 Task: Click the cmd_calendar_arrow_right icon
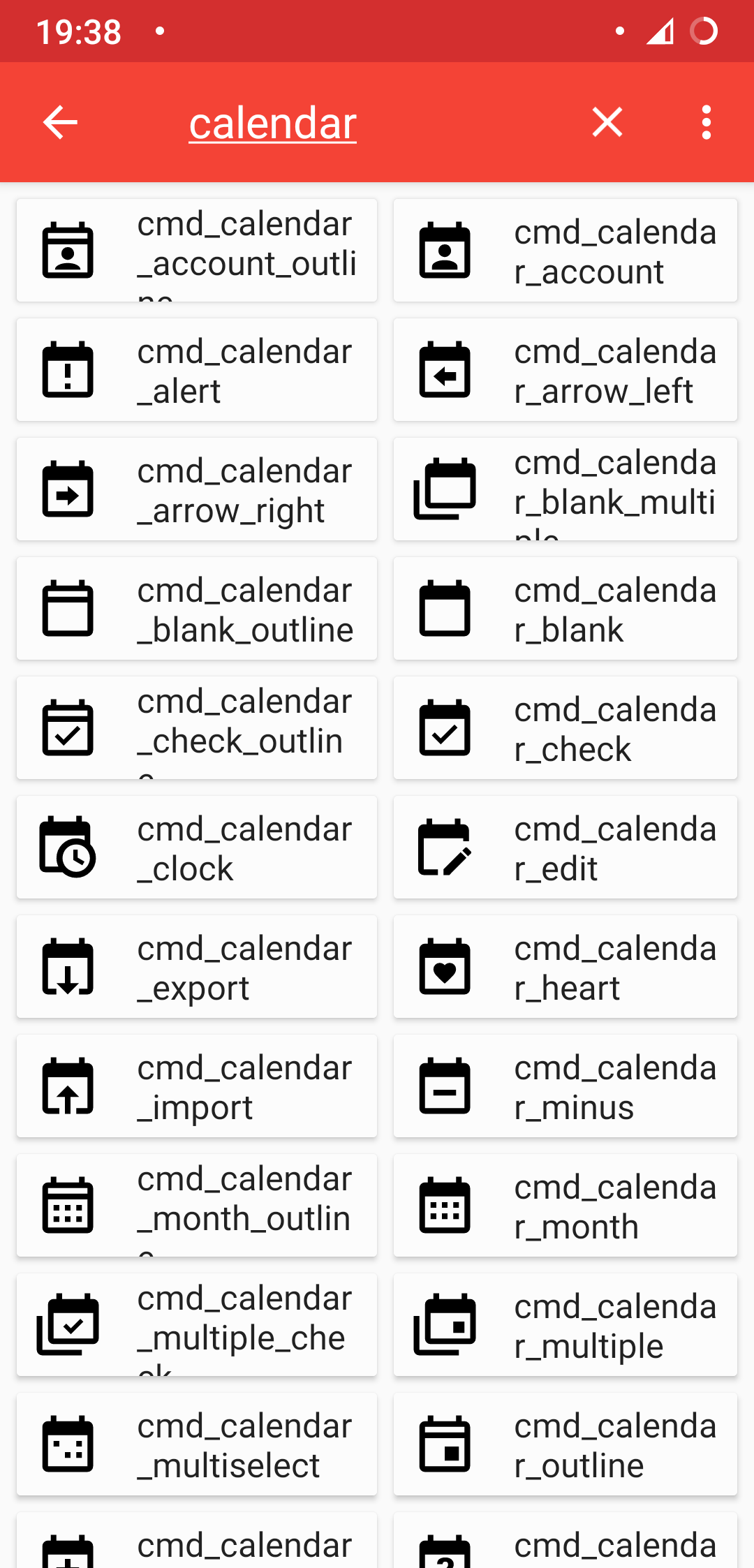click(x=196, y=489)
